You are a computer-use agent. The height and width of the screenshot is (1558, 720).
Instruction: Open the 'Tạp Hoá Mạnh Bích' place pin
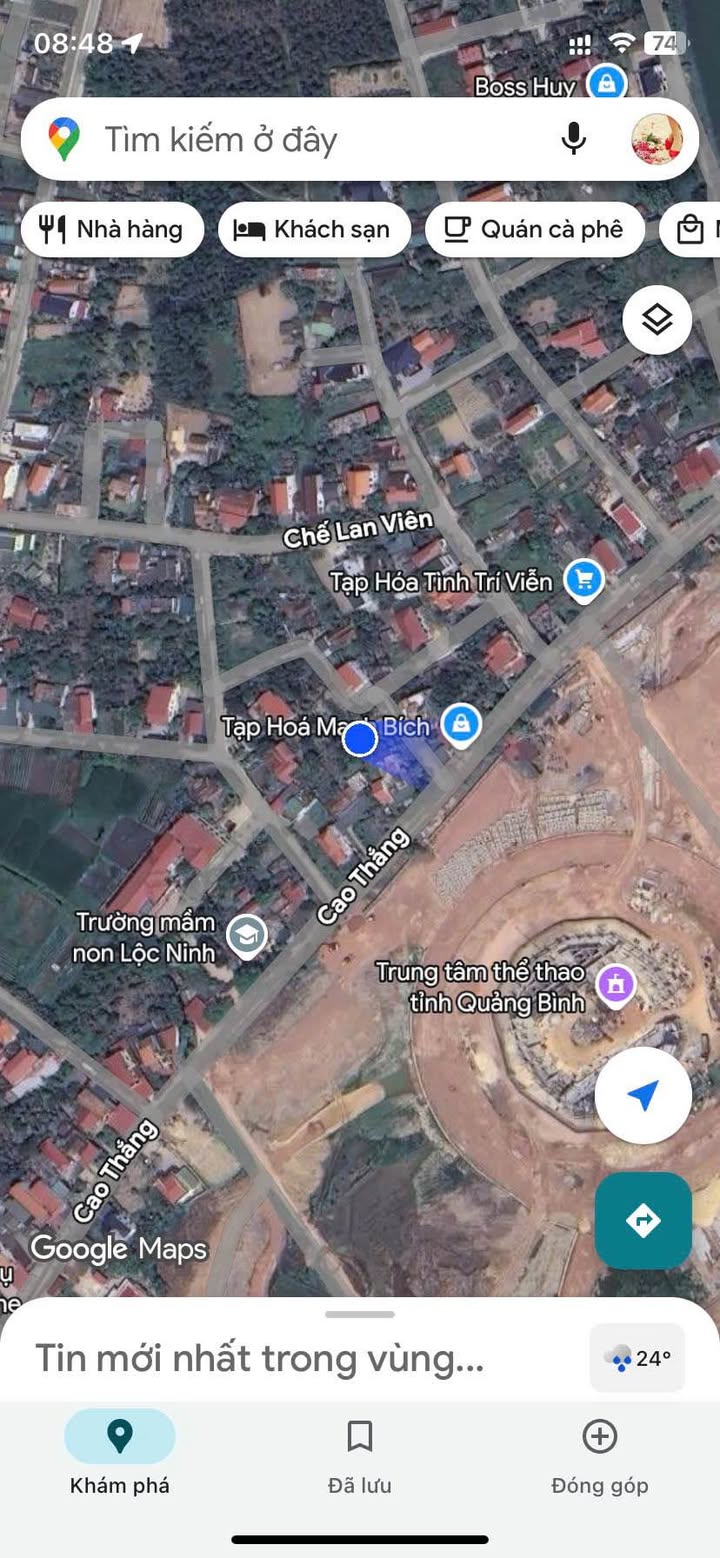click(x=460, y=724)
